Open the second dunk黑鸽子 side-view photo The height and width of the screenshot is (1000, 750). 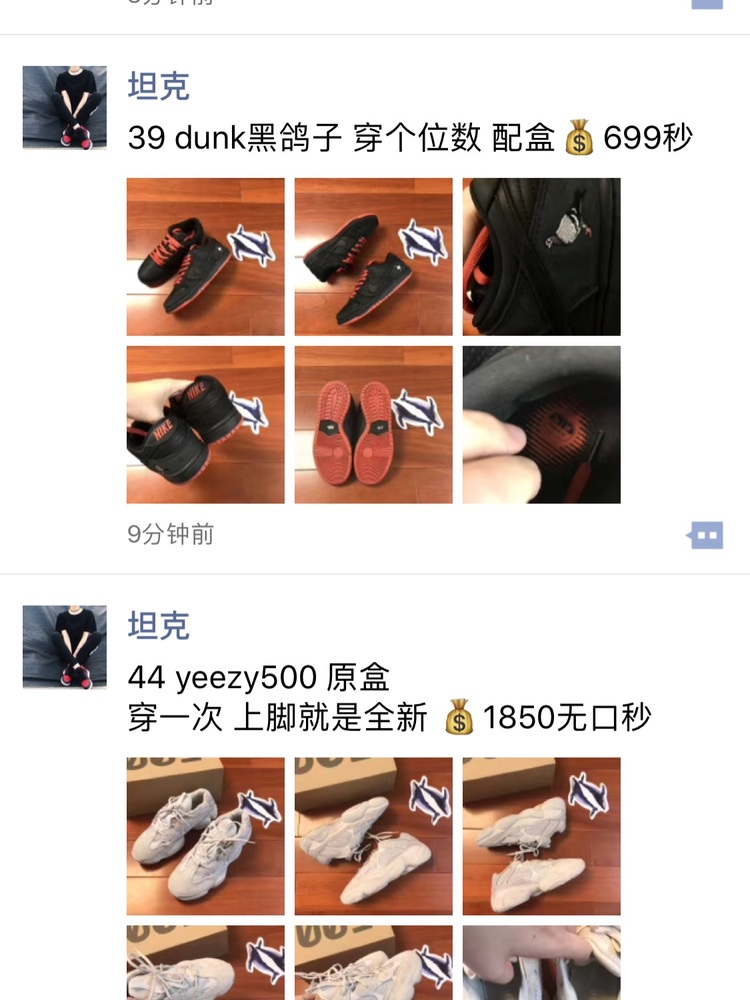tap(373, 257)
